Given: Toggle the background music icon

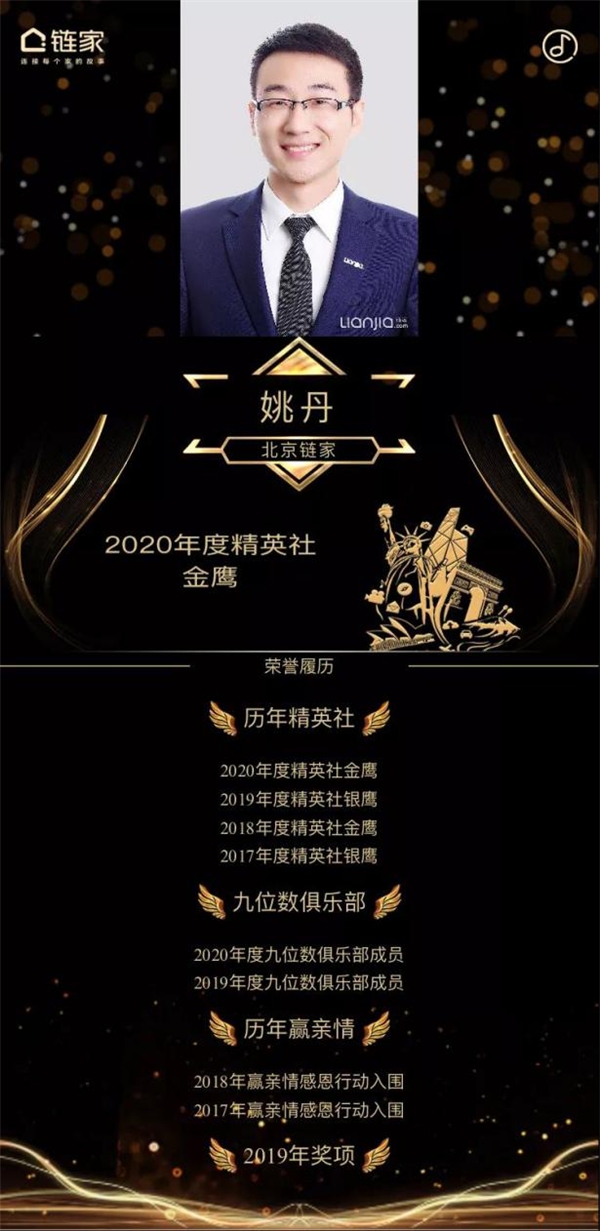Looking at the screenshot, I should pos(561,46).
